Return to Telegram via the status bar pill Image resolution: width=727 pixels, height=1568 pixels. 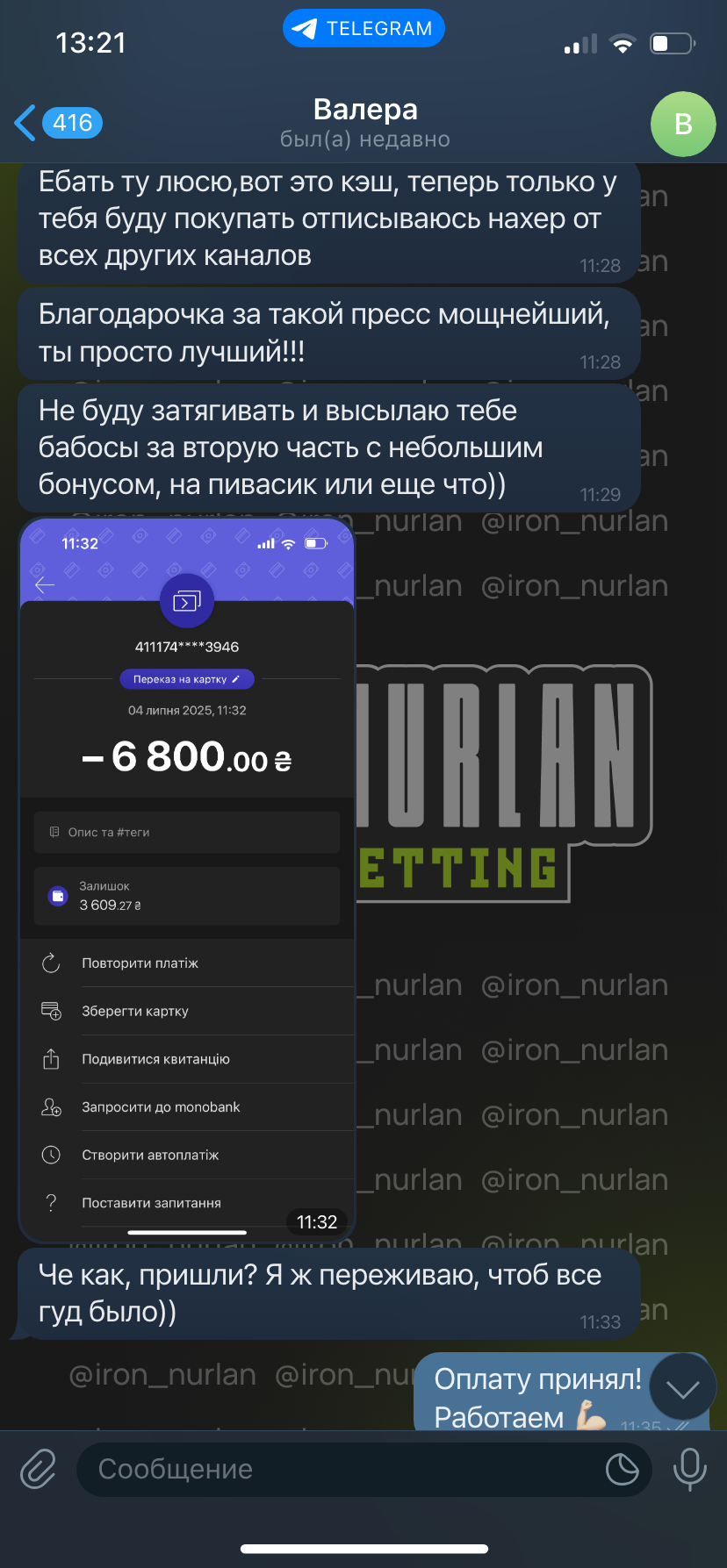point(363,29)
